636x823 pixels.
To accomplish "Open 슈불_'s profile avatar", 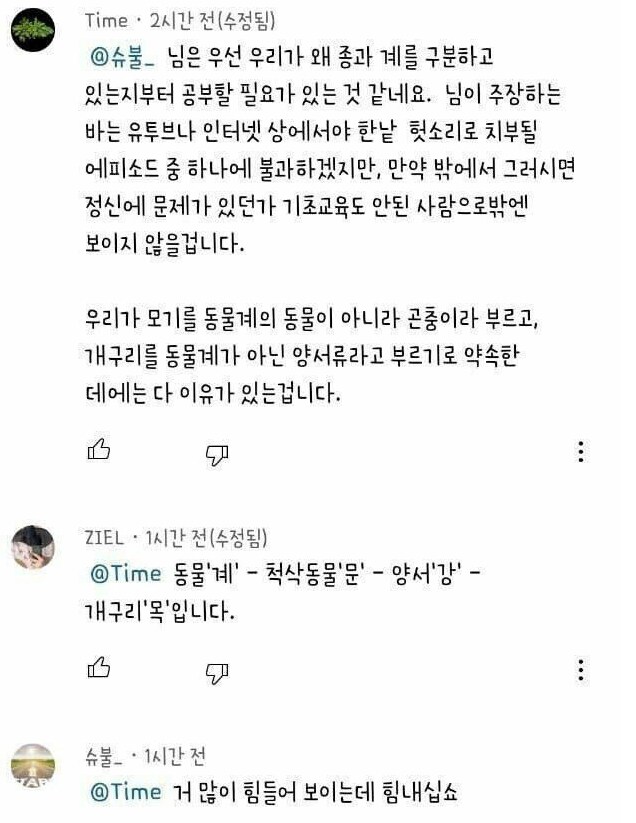I will click(x=32, y=766).
